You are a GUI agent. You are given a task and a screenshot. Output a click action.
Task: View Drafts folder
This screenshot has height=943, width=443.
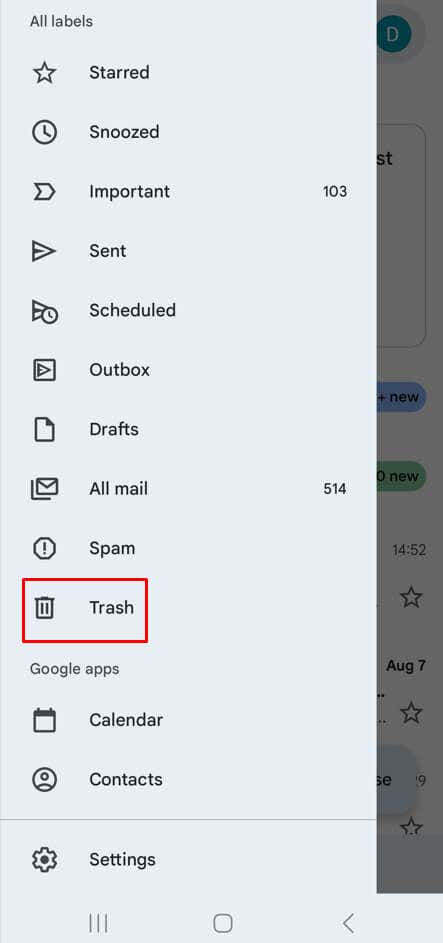[188, 429]
